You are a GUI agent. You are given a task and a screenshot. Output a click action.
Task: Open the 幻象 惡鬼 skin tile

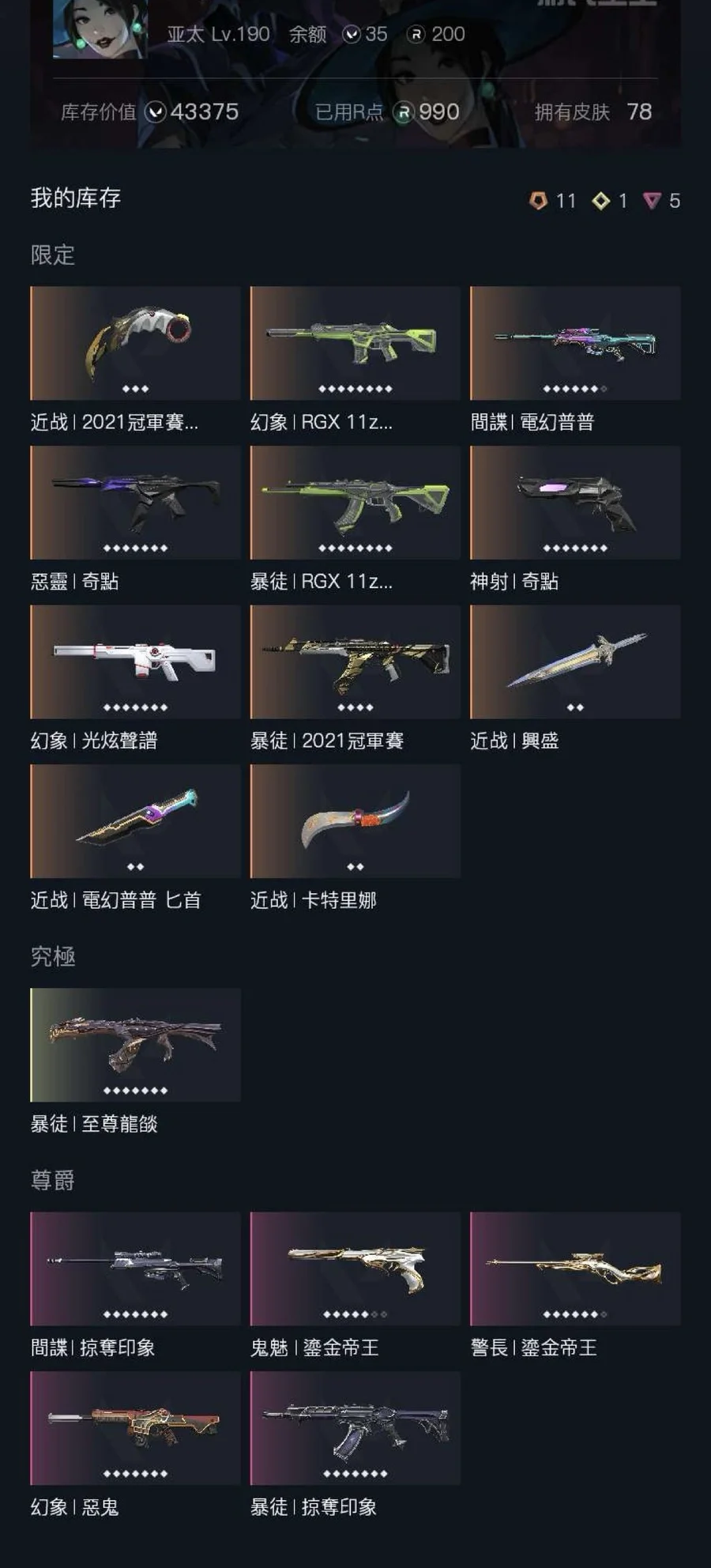pyautogui.click(x=135, y=1428)
